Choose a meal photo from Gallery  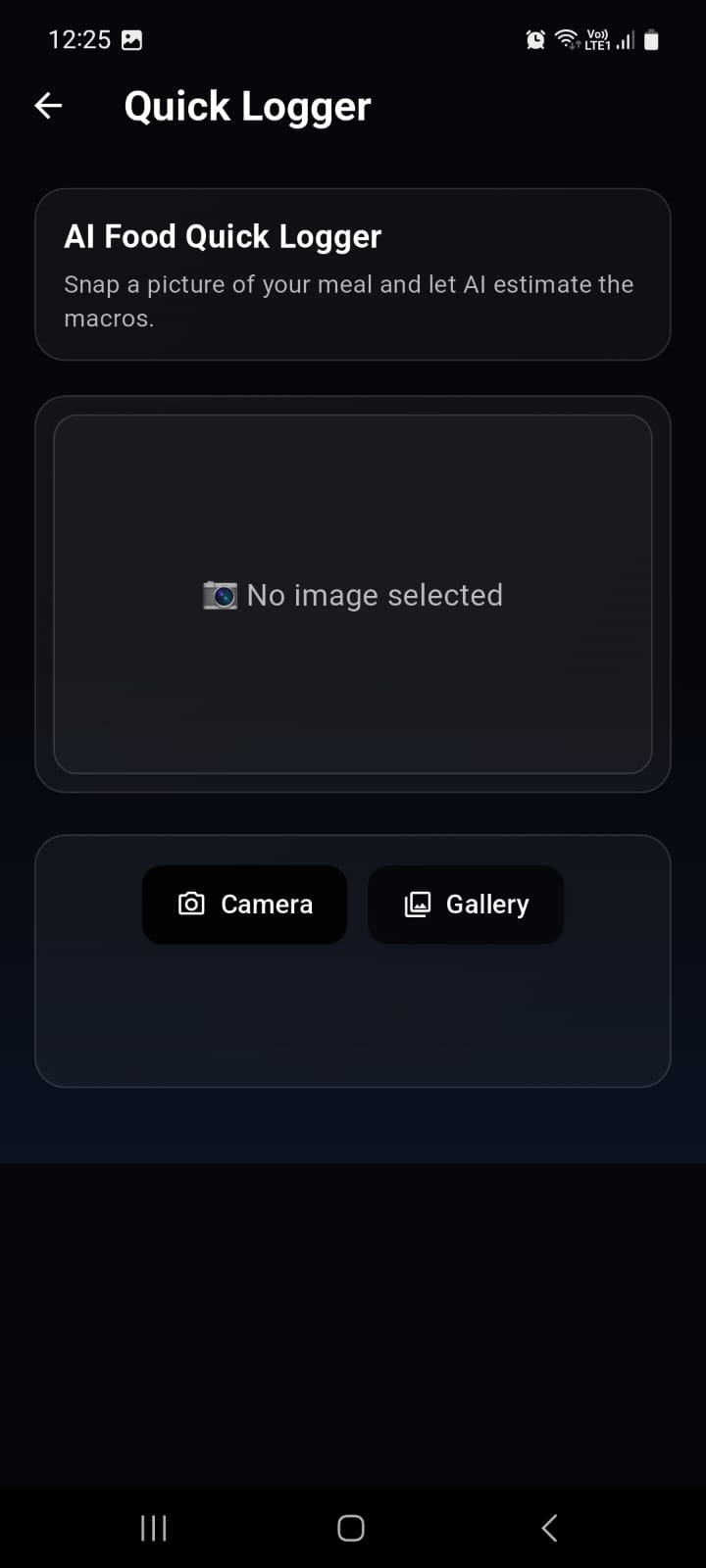(x=466, y=904)
